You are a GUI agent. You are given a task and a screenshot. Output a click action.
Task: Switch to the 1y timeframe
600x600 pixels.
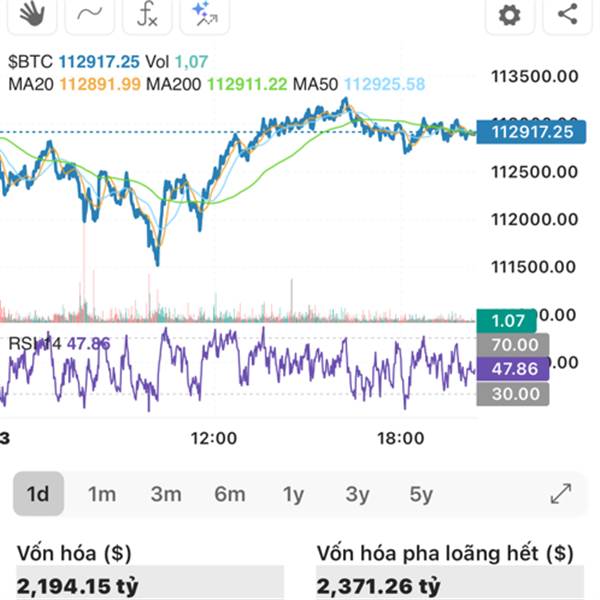click(293, 494)
